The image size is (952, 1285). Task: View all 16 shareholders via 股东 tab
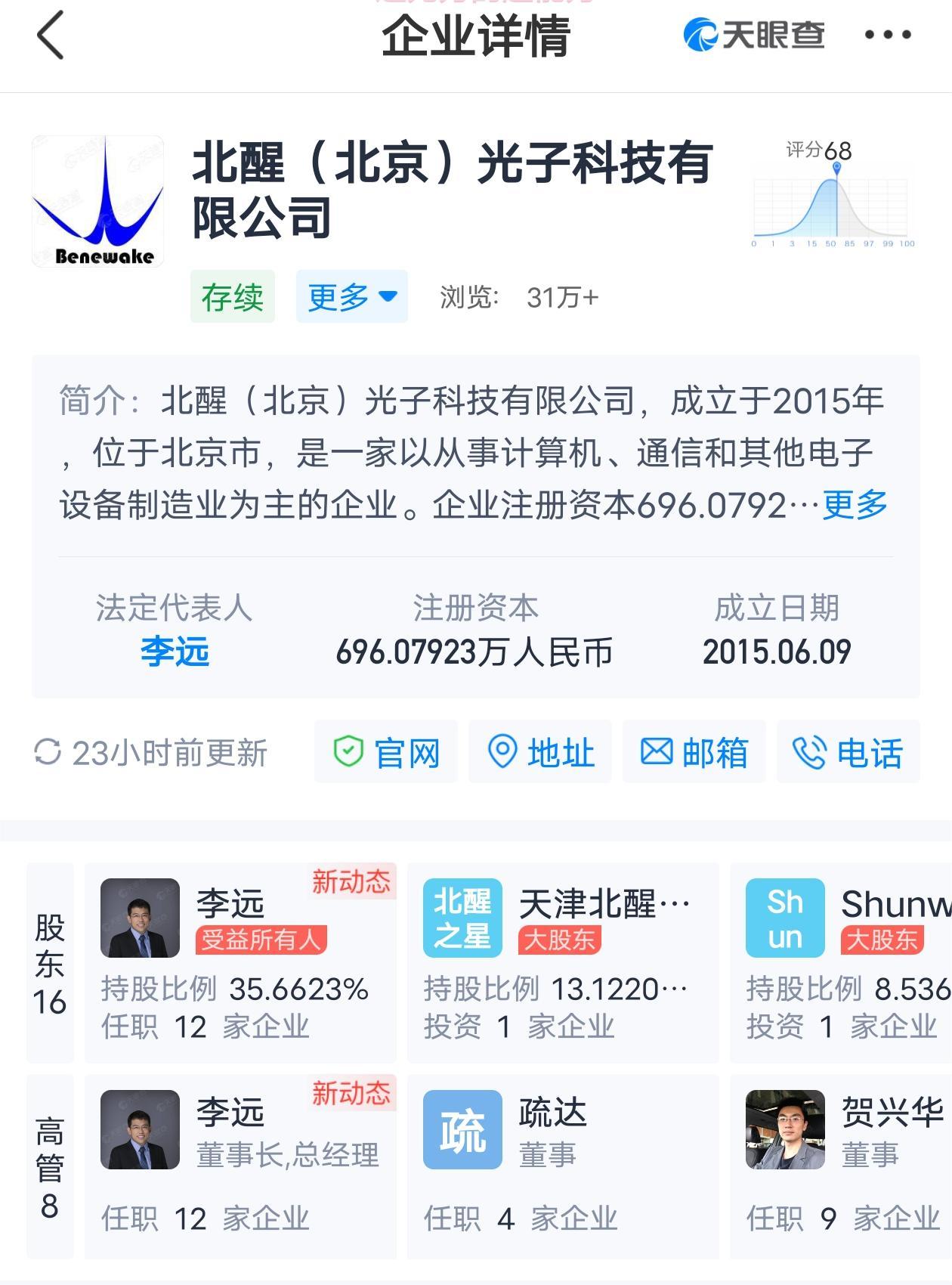coord(50,963)
